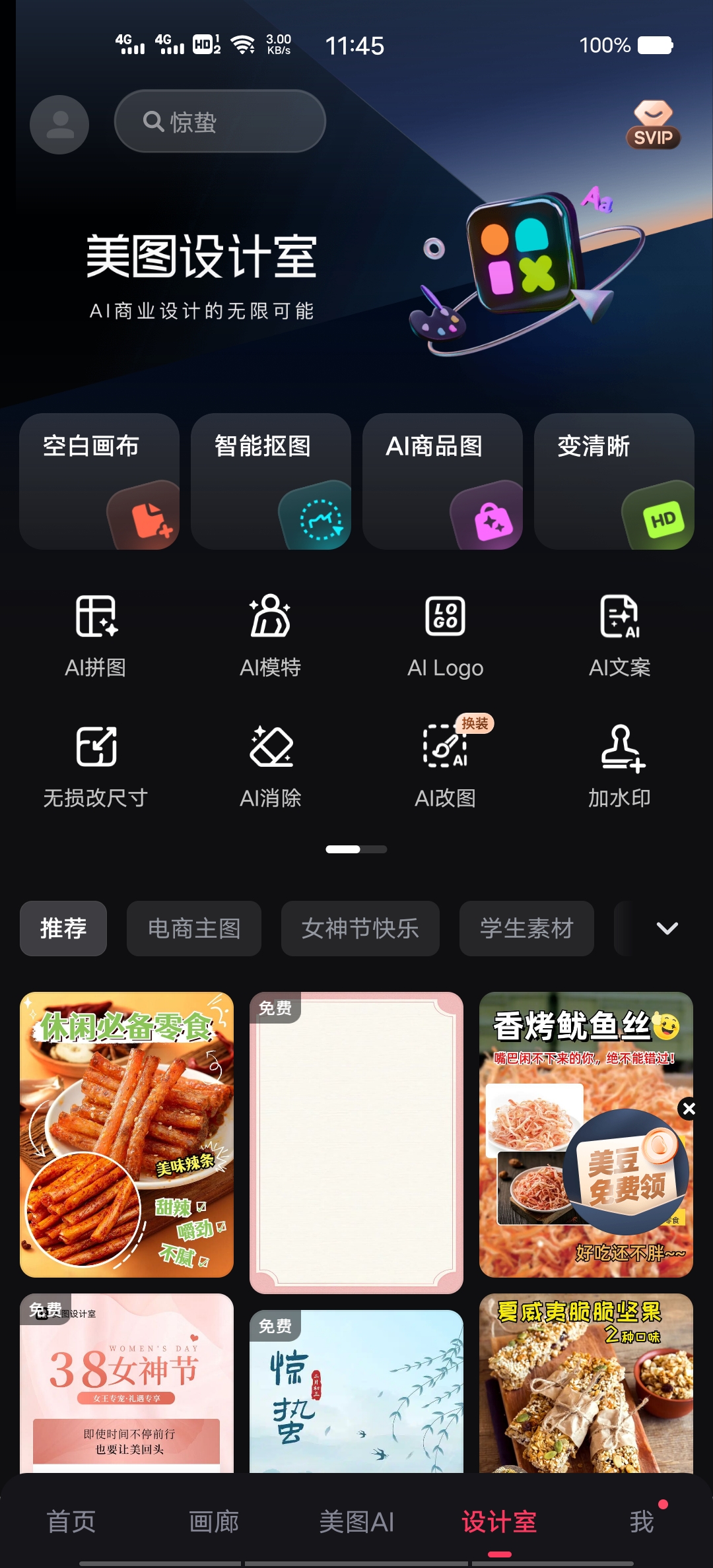713x1568 pixels.
Task: Create a 空白画布 blank canvas
Action: coord(99,481)
